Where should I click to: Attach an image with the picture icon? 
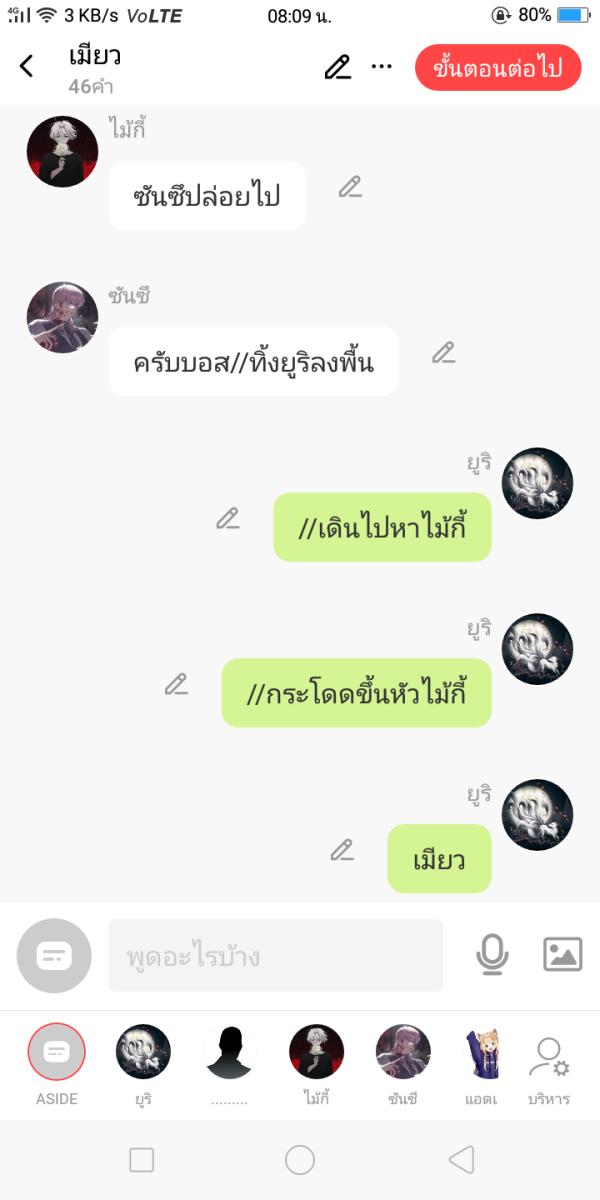[562, 955]
